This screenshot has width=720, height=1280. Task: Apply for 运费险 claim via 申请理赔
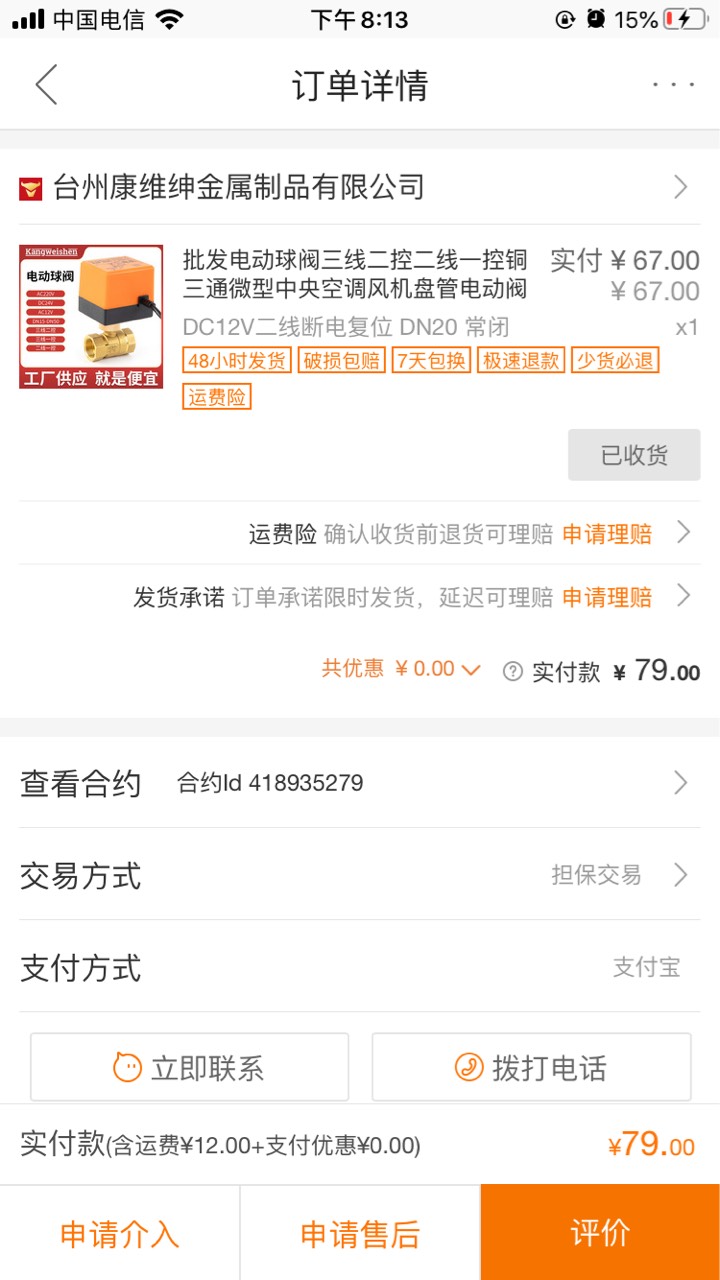(x=607, y=533)
